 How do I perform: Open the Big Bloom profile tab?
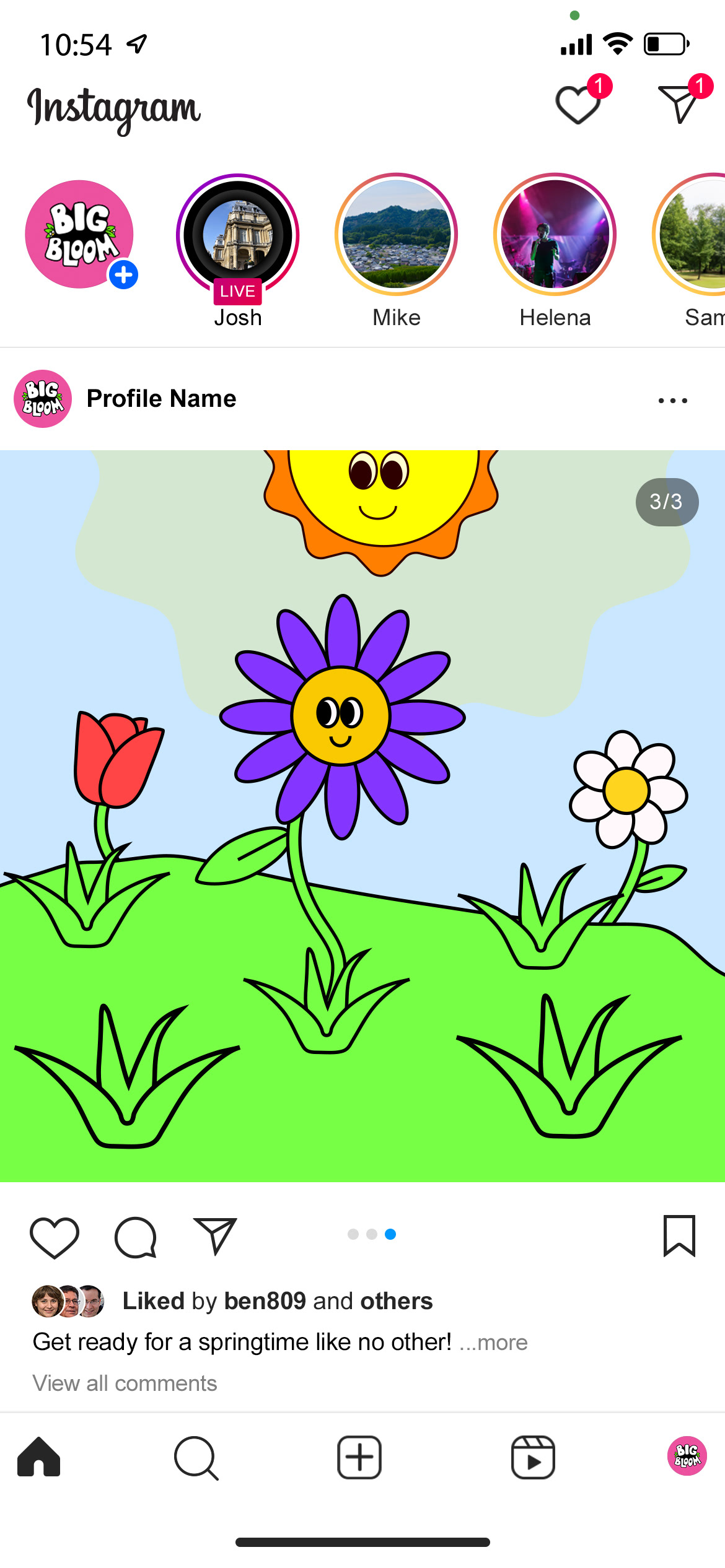(x=687, y=1456)
